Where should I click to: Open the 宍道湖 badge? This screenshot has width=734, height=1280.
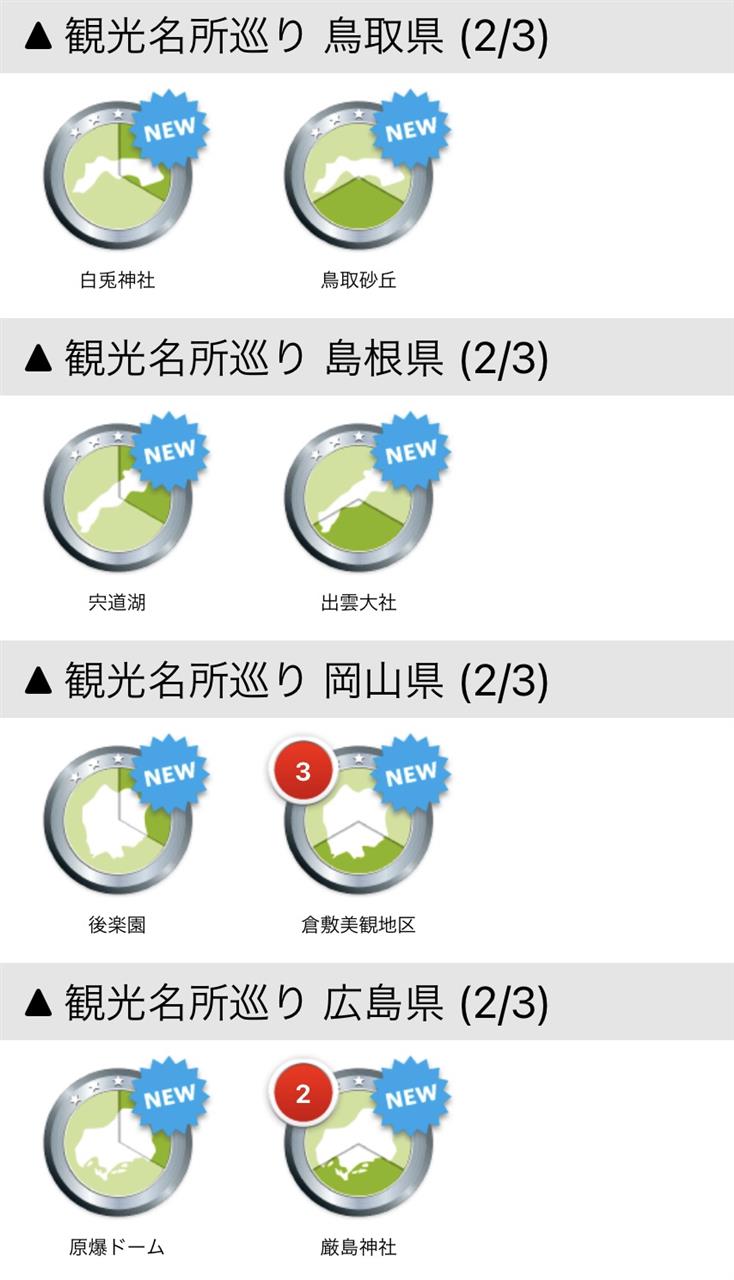tap(118, 498)
